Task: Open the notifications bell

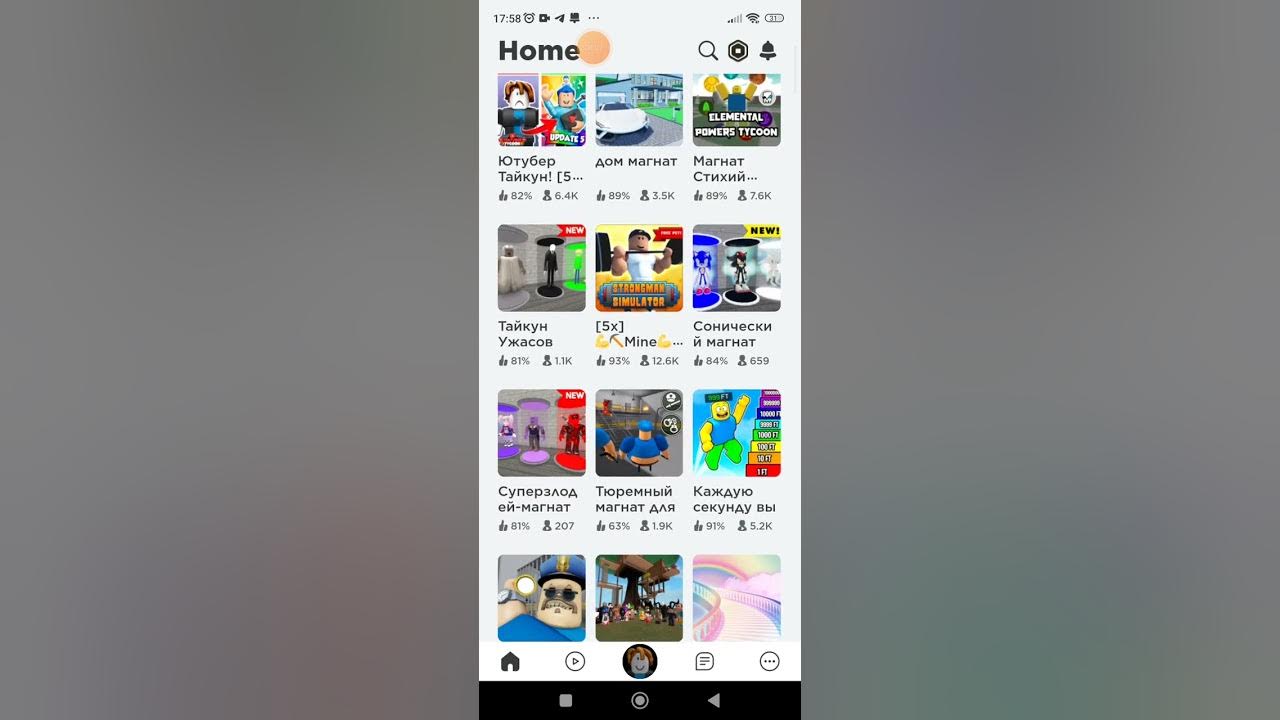Action: pos(768,51)
